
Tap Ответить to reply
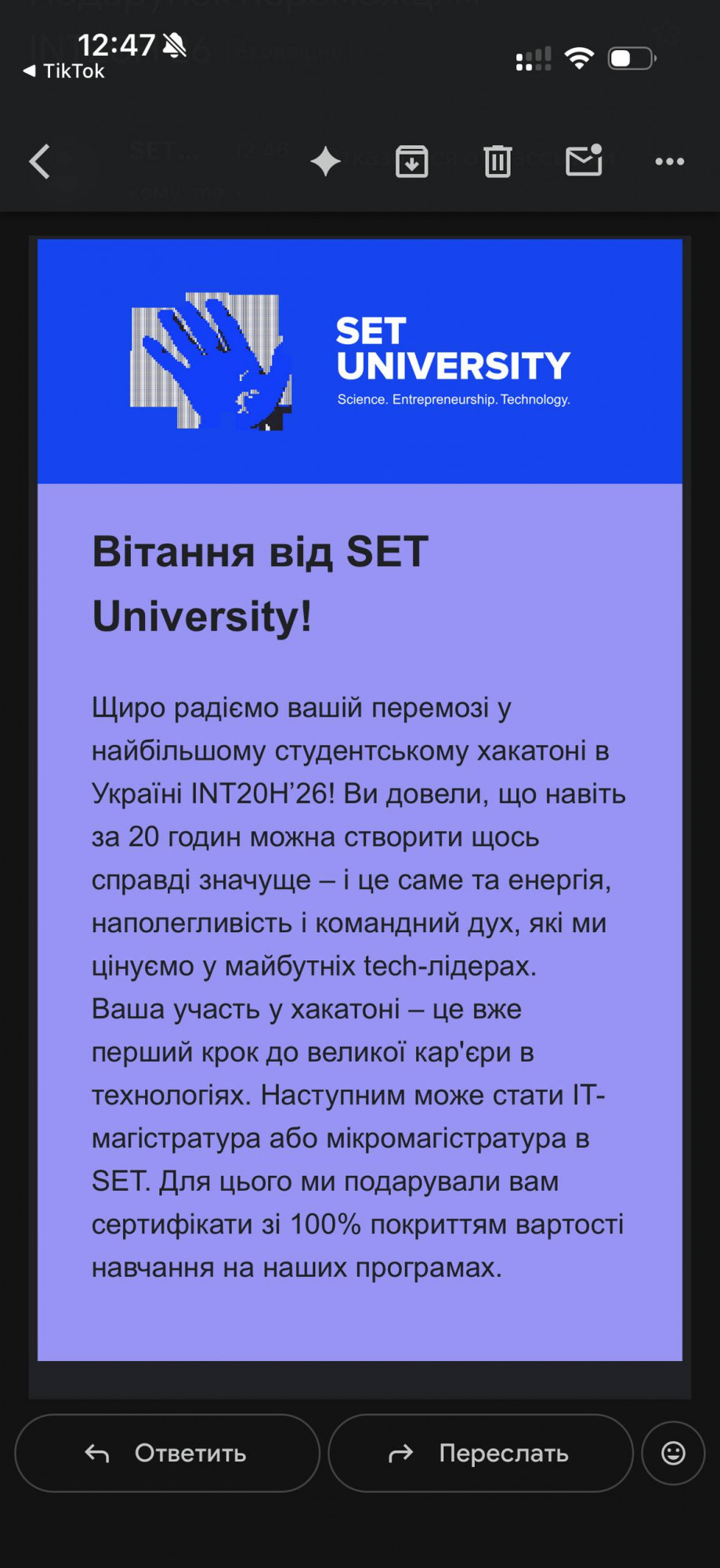[x=167, y=1453]
